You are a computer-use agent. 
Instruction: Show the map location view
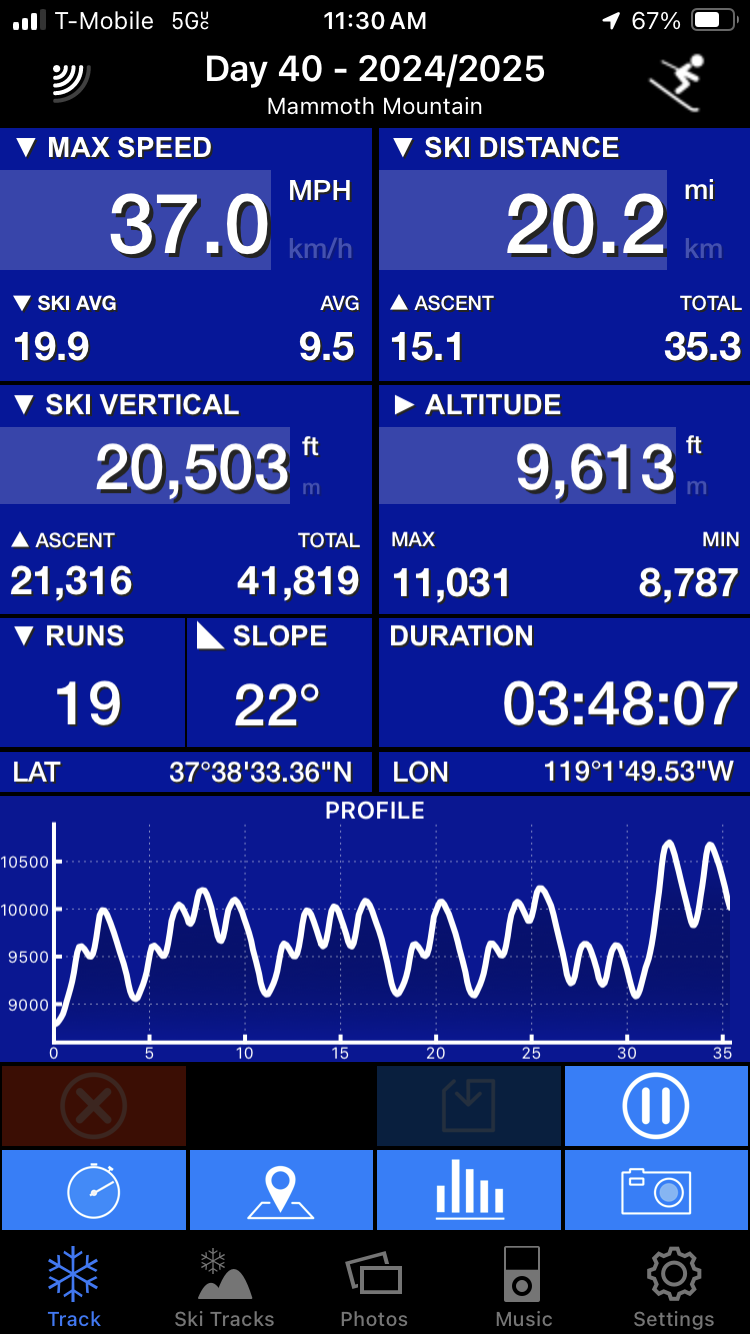click(x=281, y=1190)
